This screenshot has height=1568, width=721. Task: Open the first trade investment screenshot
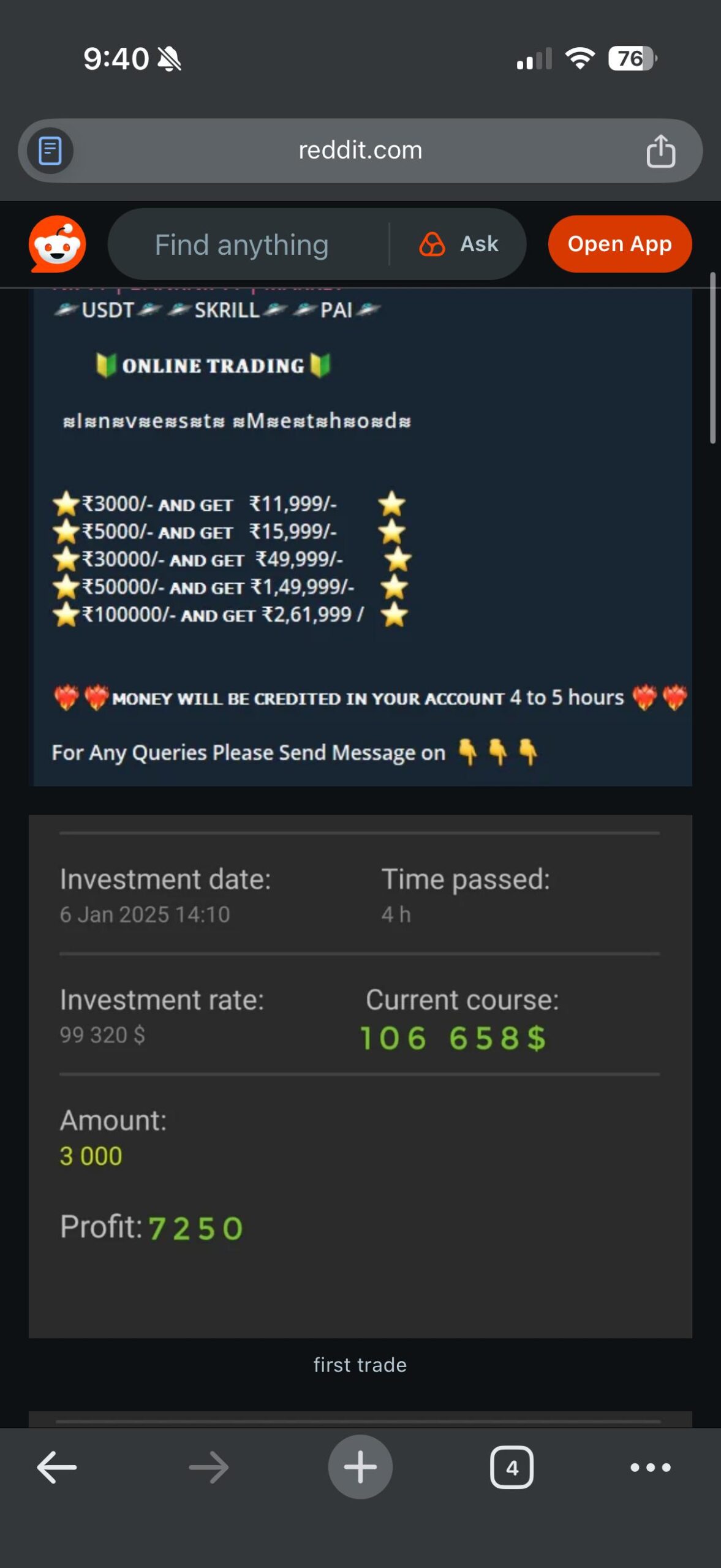point(360,1075)
